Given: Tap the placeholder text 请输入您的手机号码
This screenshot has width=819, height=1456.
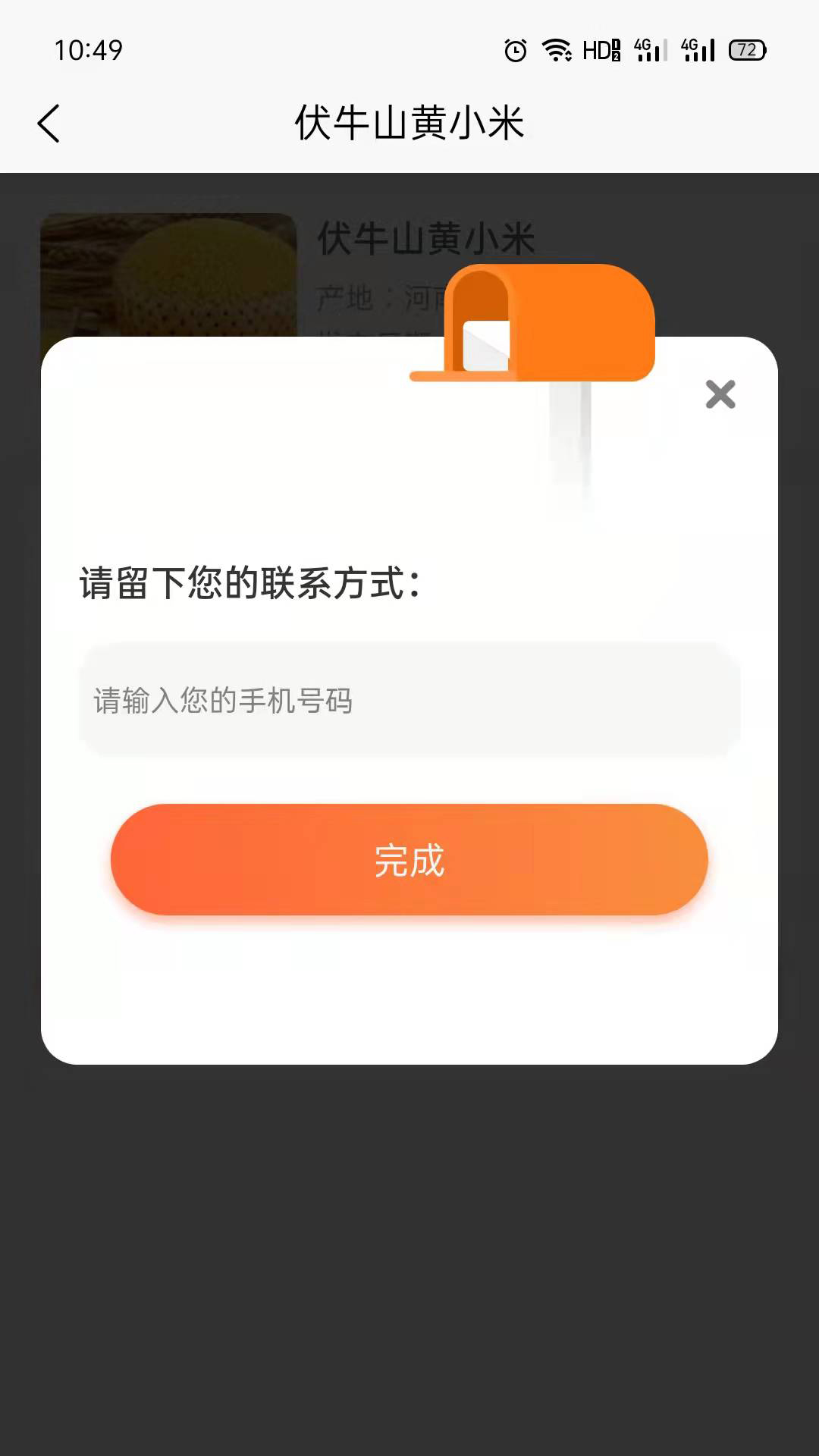Looking at the screenshot, I should (x=224, y=701).
